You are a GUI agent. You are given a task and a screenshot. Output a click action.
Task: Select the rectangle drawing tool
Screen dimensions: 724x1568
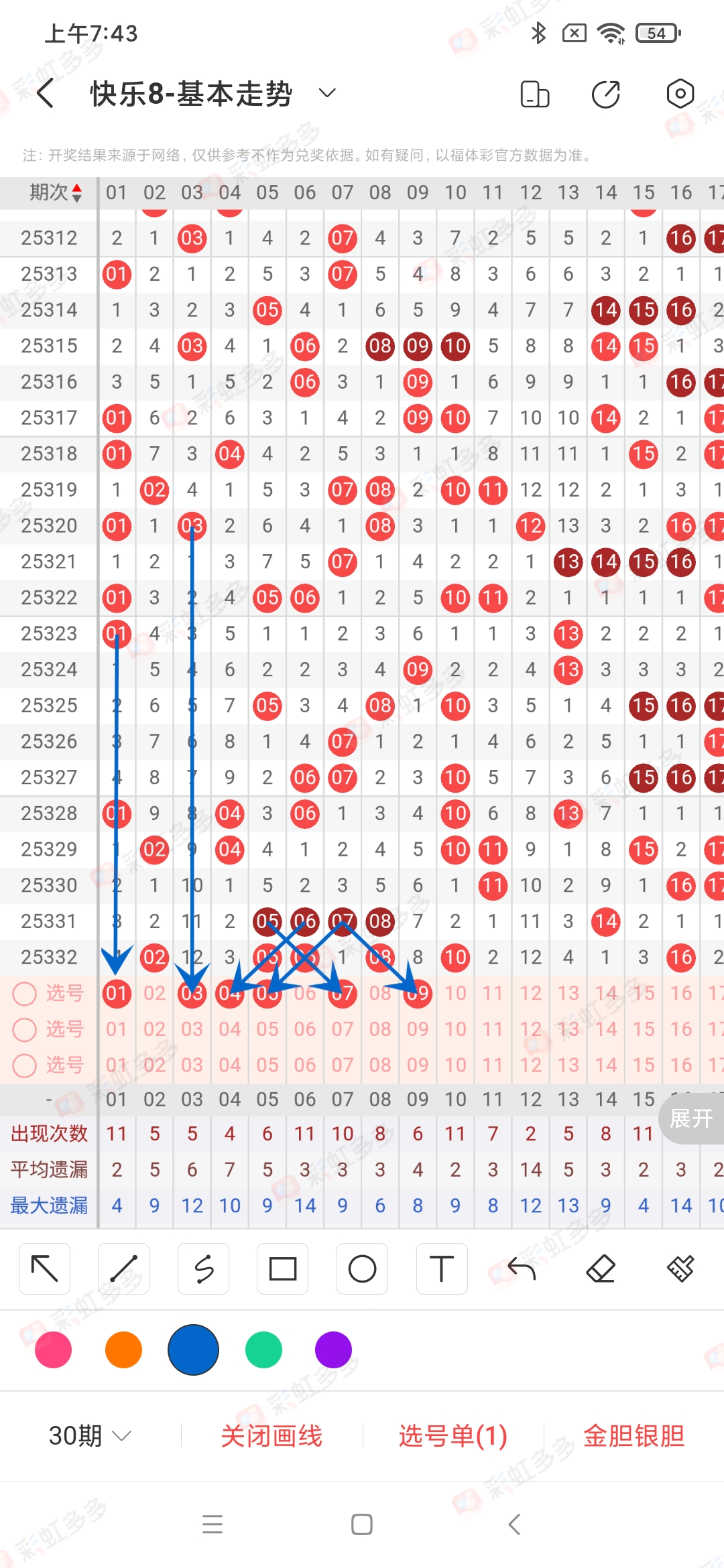coord(283,1268)
